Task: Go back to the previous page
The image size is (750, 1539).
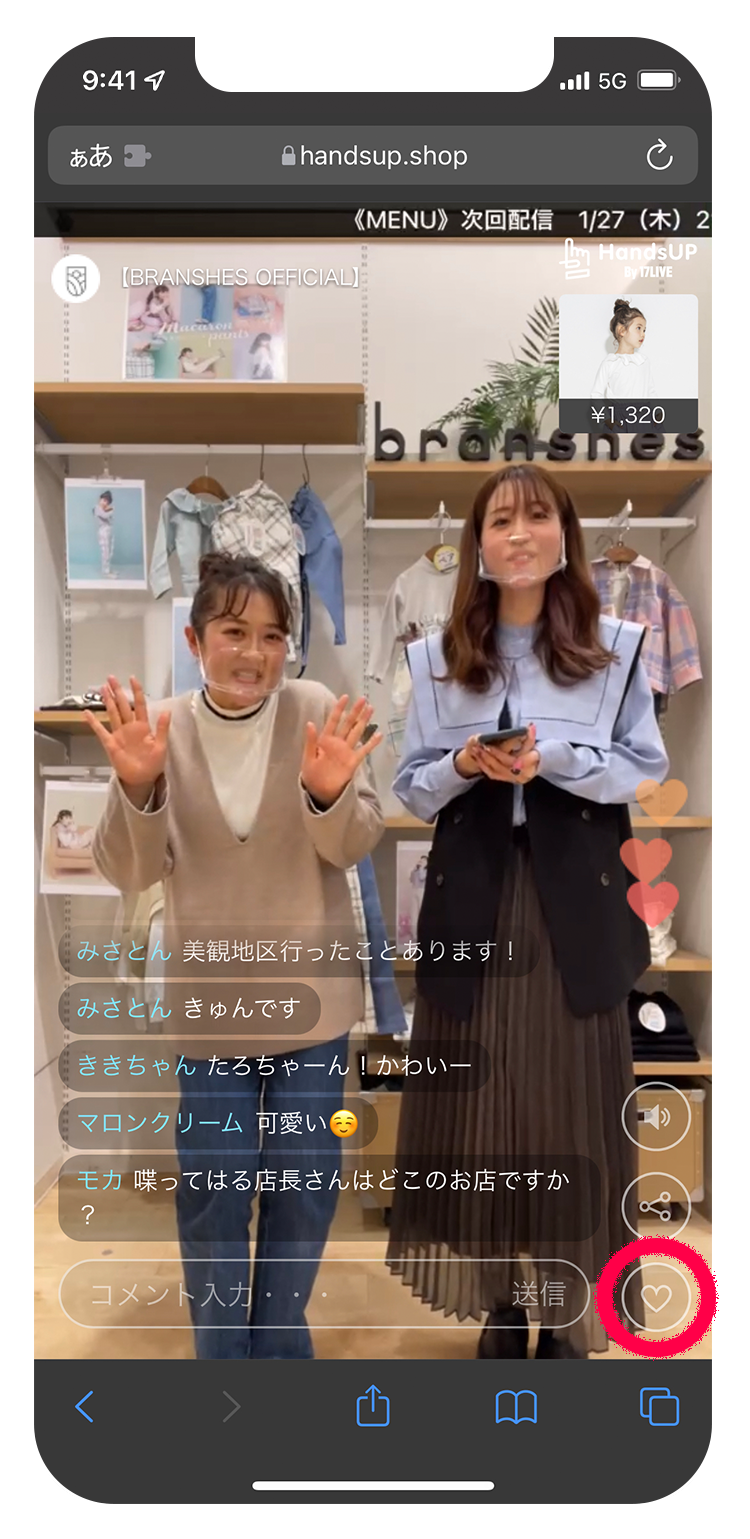Action: pyautogui.click(x=85, y=1407)
